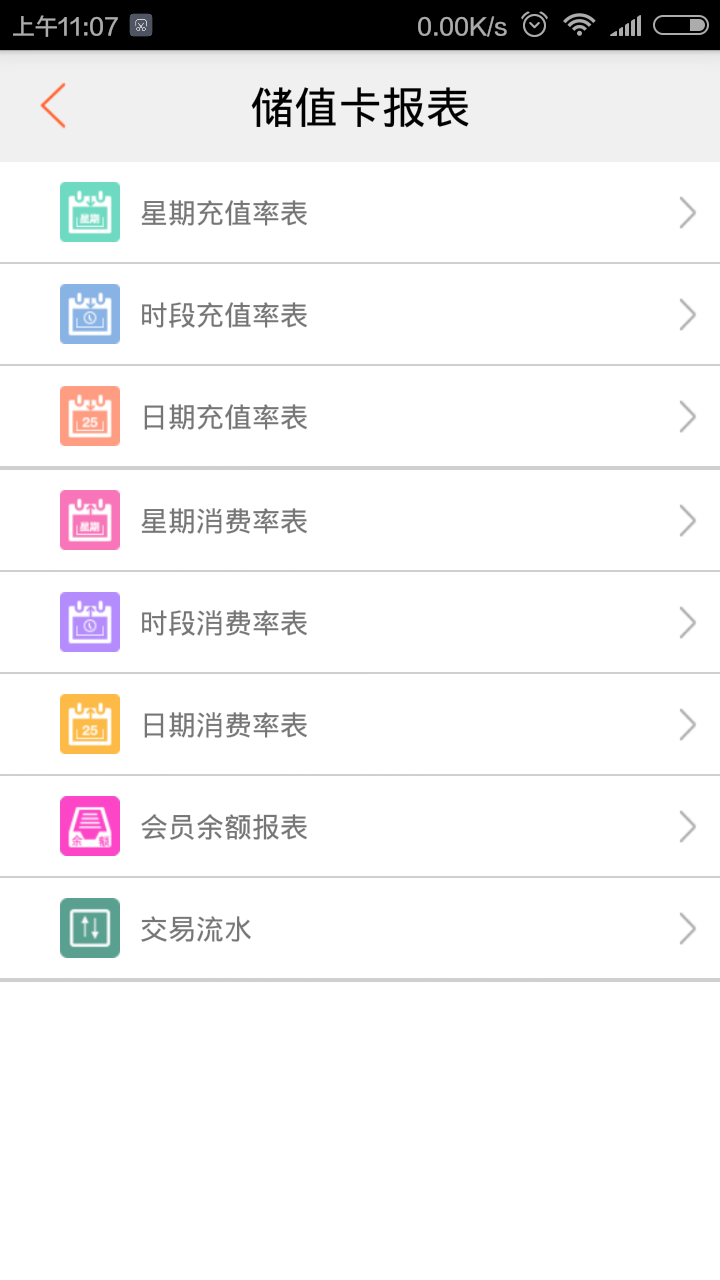Click the 时段充值率表 clock icon

[89, 314]
